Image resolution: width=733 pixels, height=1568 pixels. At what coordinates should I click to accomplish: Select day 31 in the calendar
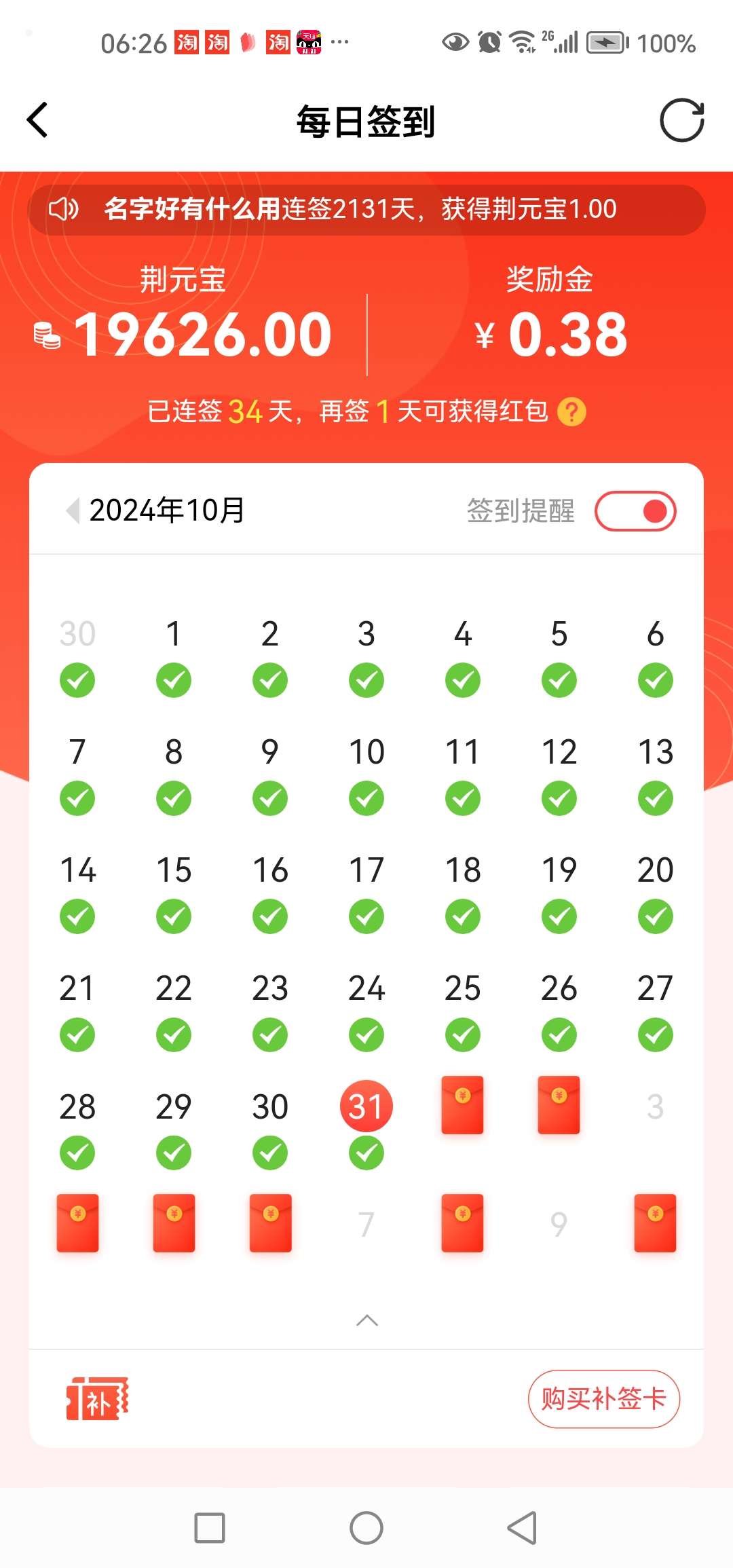pos(366,1106)
